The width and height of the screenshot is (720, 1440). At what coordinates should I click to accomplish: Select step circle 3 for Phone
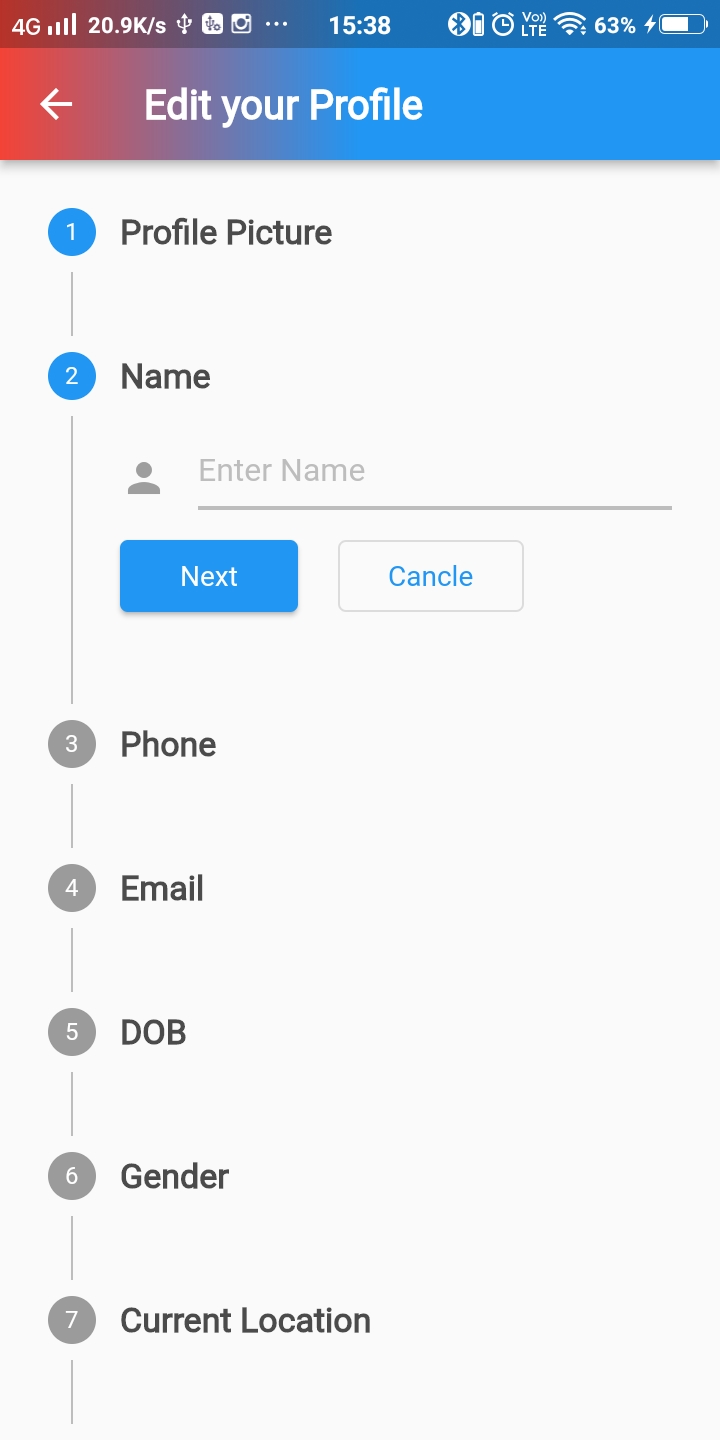[71, 744]
